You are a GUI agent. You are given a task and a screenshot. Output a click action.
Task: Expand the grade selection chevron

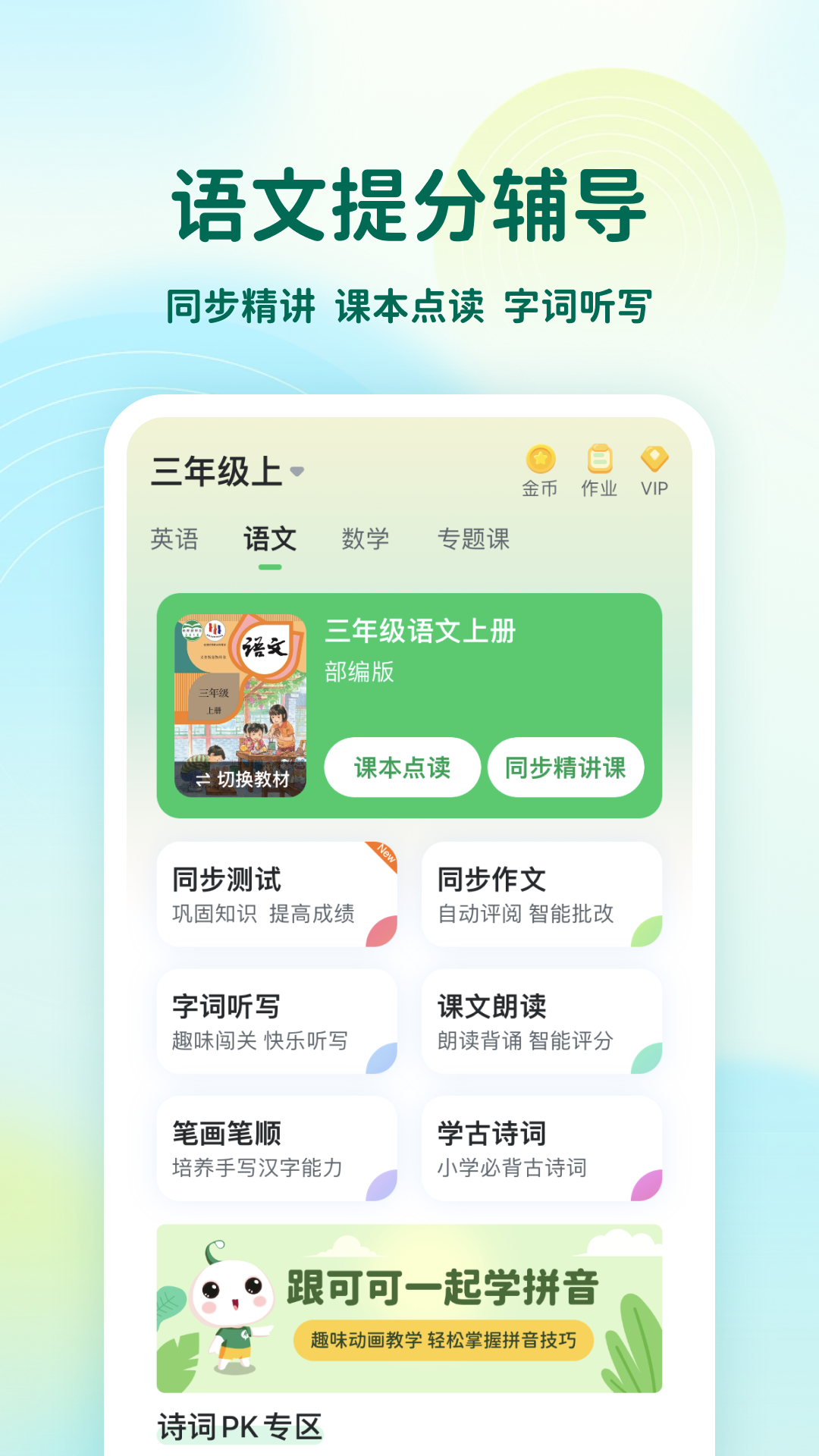pos(299,470)
